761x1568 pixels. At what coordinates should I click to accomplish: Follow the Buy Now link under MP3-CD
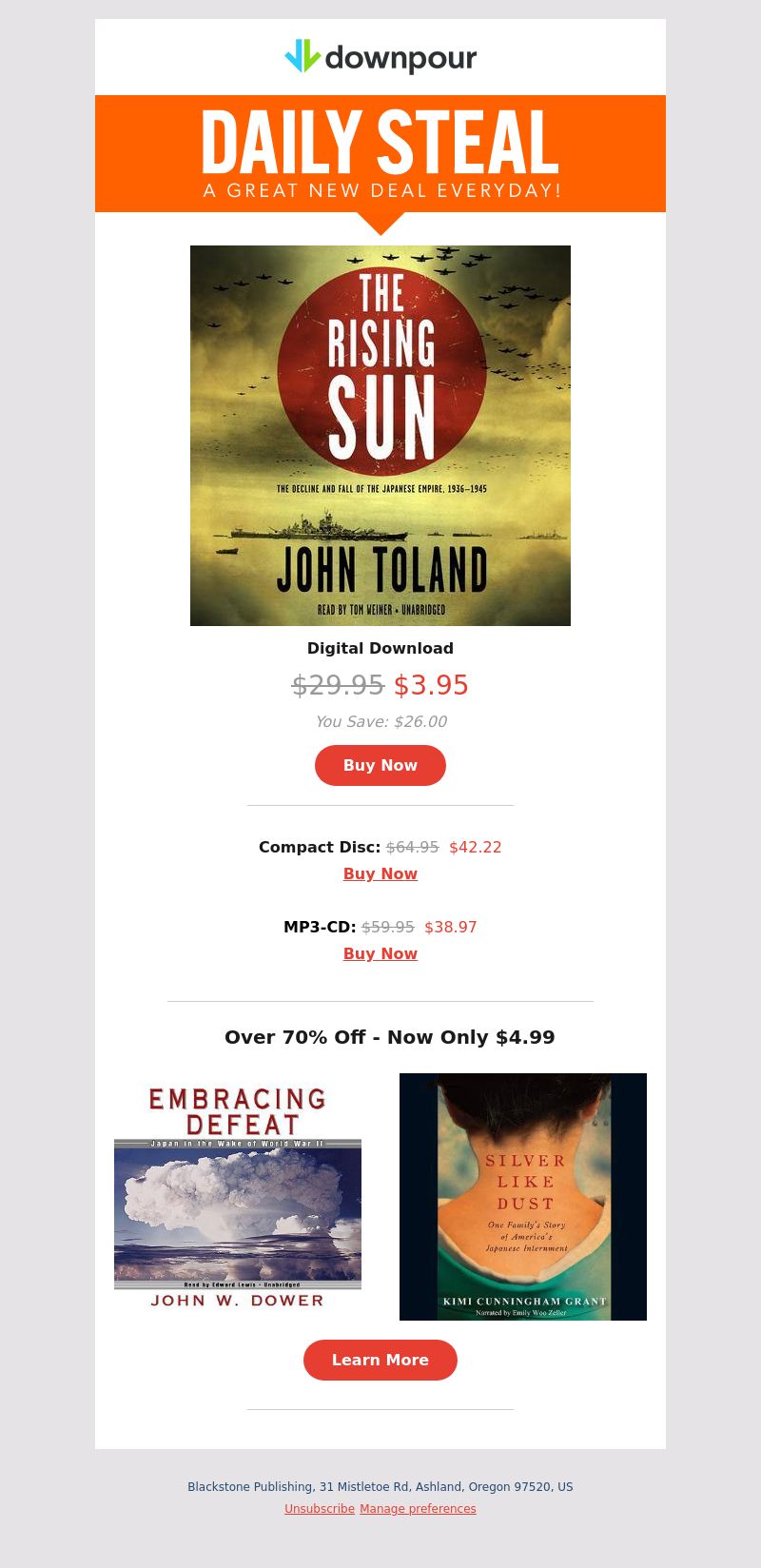[x=380, y=953]
